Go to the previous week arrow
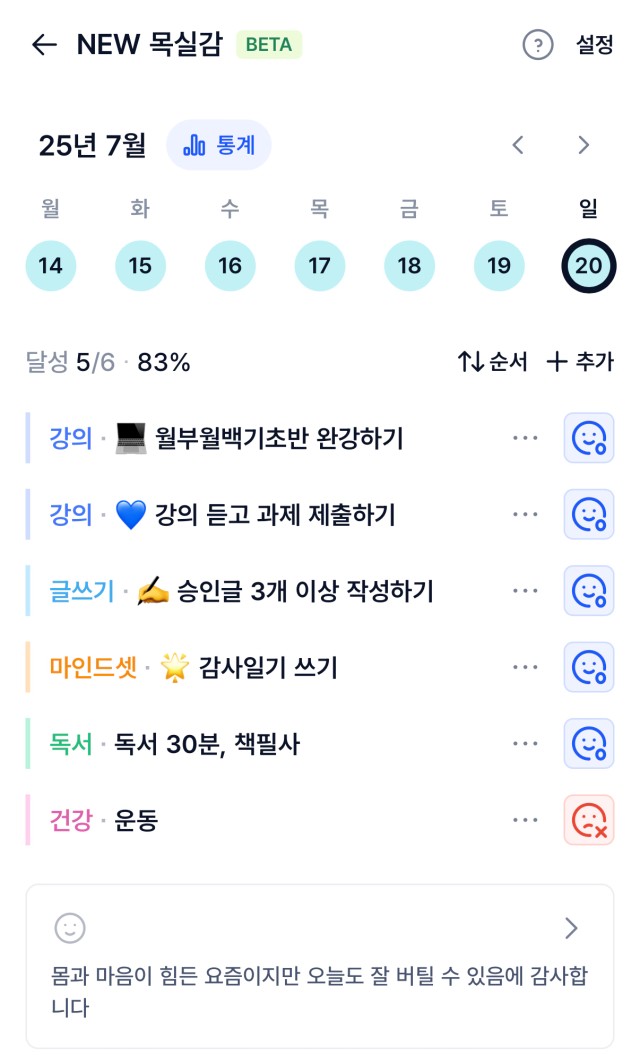Image resolution: width=640 pixels, height=1055 pixels. click(518, 145)
